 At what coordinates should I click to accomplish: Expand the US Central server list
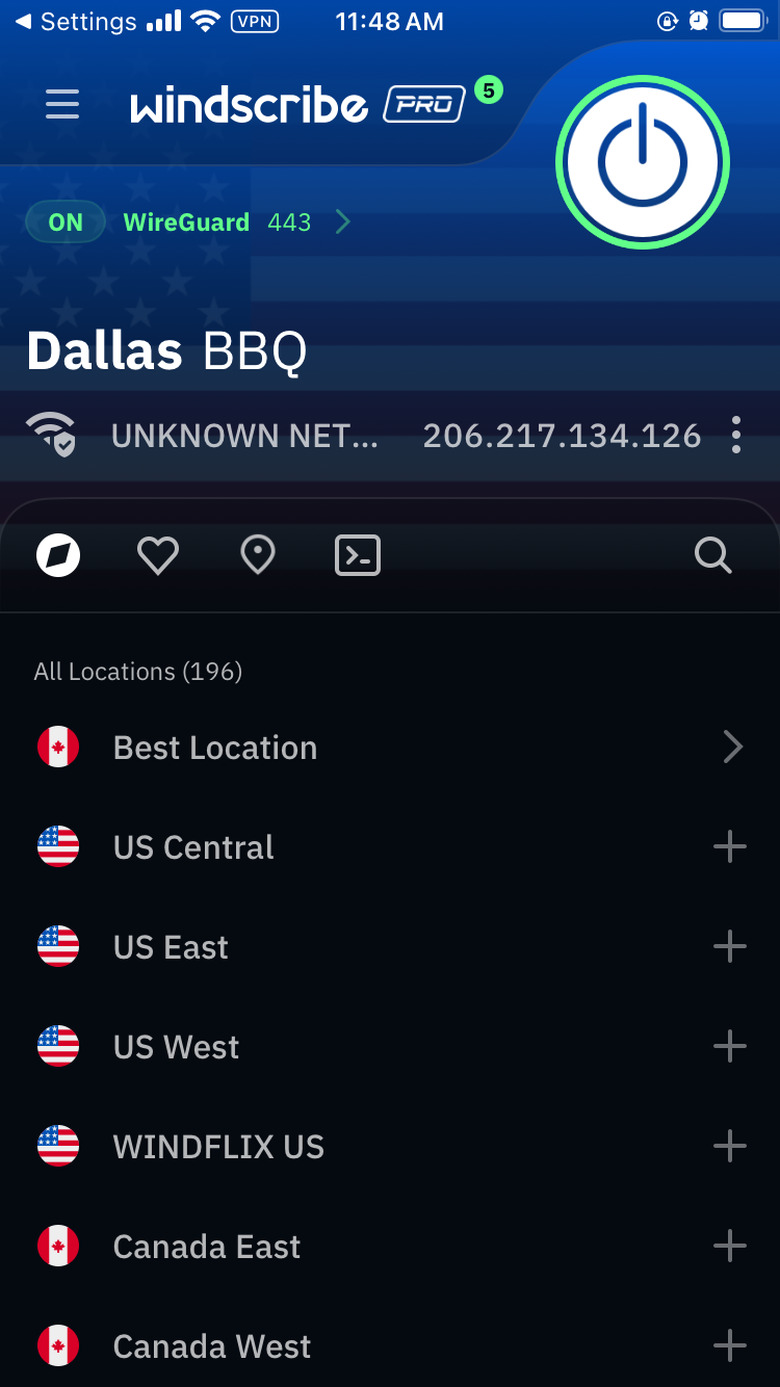(x=729, y=847)
